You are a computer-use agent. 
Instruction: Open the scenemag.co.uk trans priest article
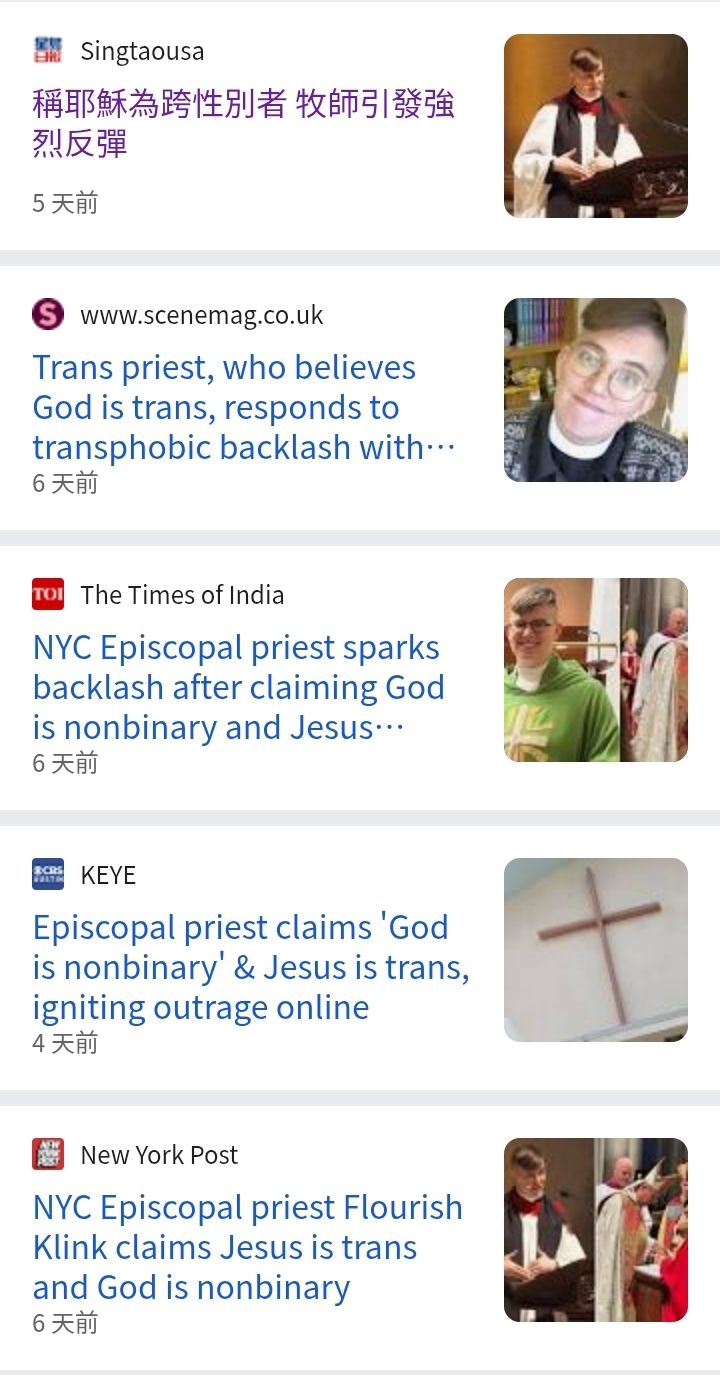(x=244, y=407)
